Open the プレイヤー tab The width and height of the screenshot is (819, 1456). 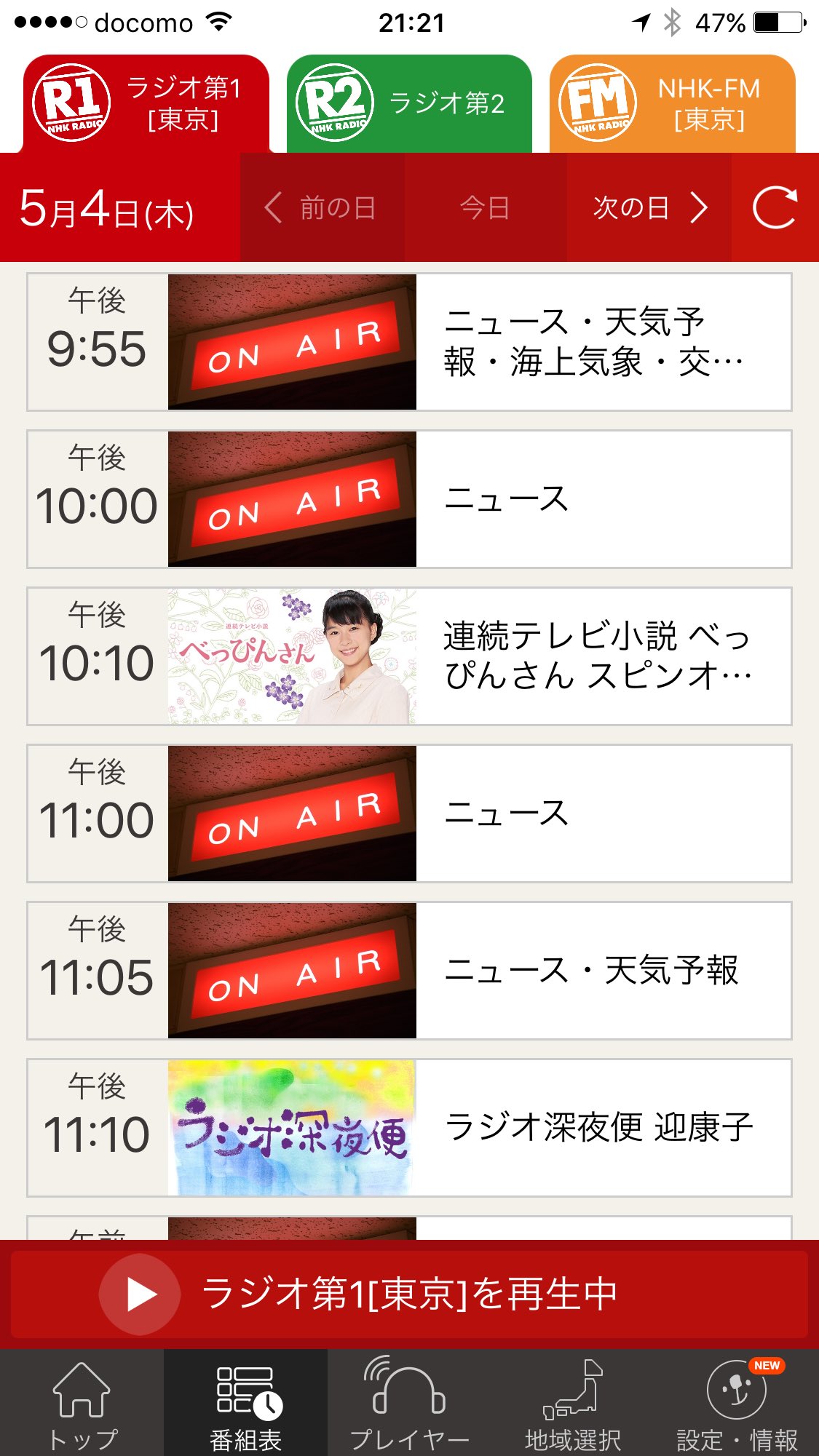[409, 1403]
